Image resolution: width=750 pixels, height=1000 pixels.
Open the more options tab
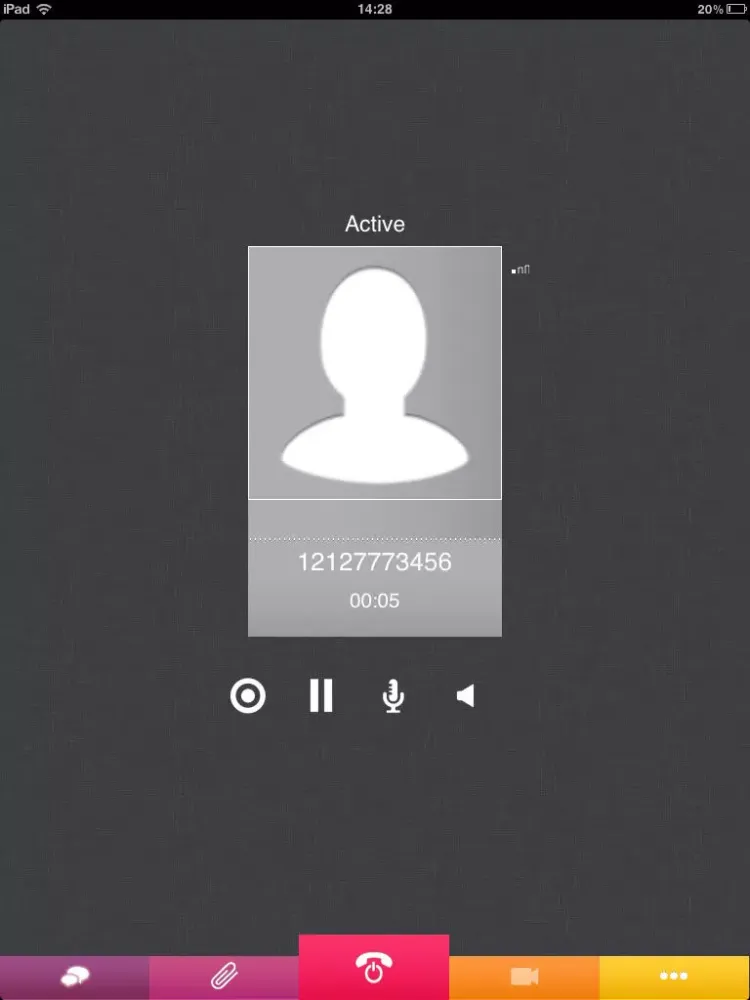[x=674, y=977]
